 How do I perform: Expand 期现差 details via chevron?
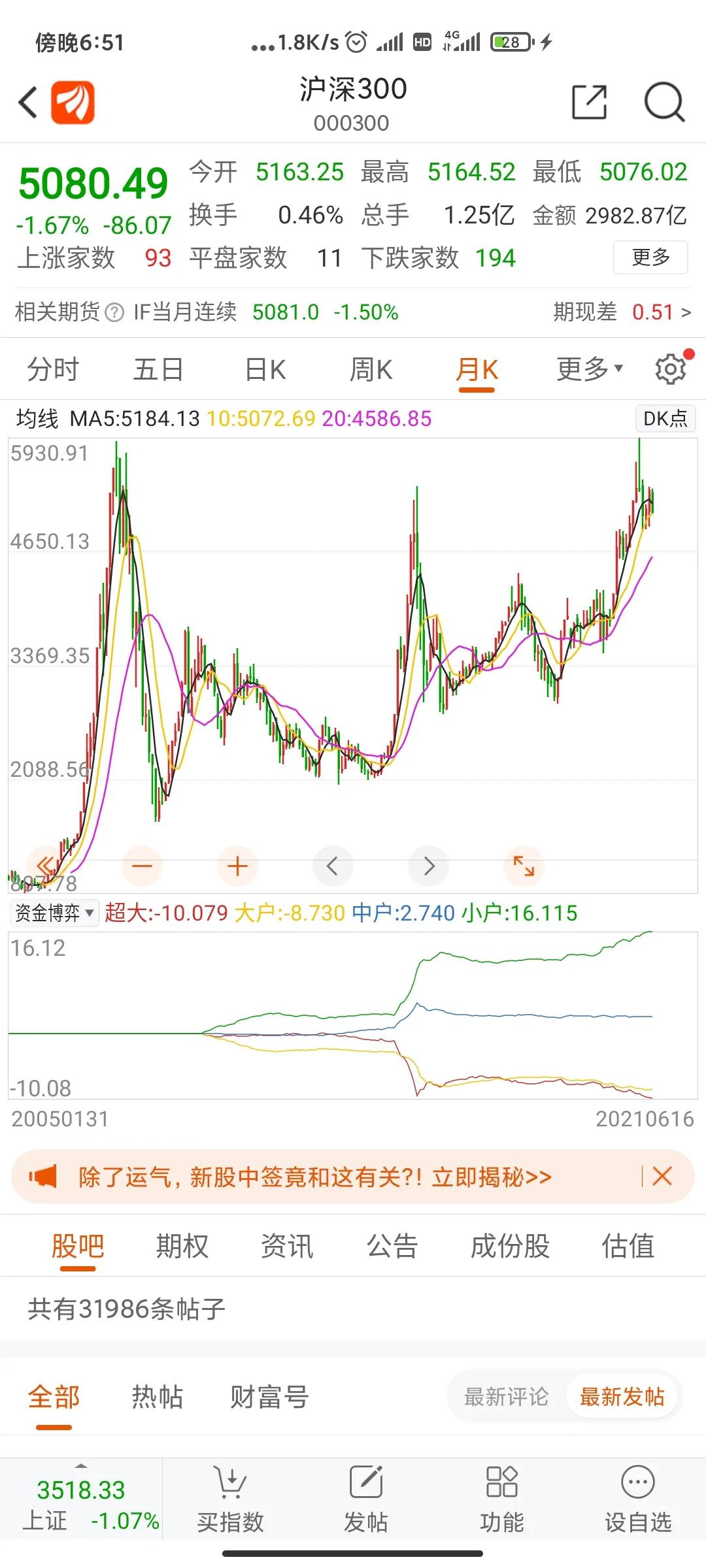[687, 312]
